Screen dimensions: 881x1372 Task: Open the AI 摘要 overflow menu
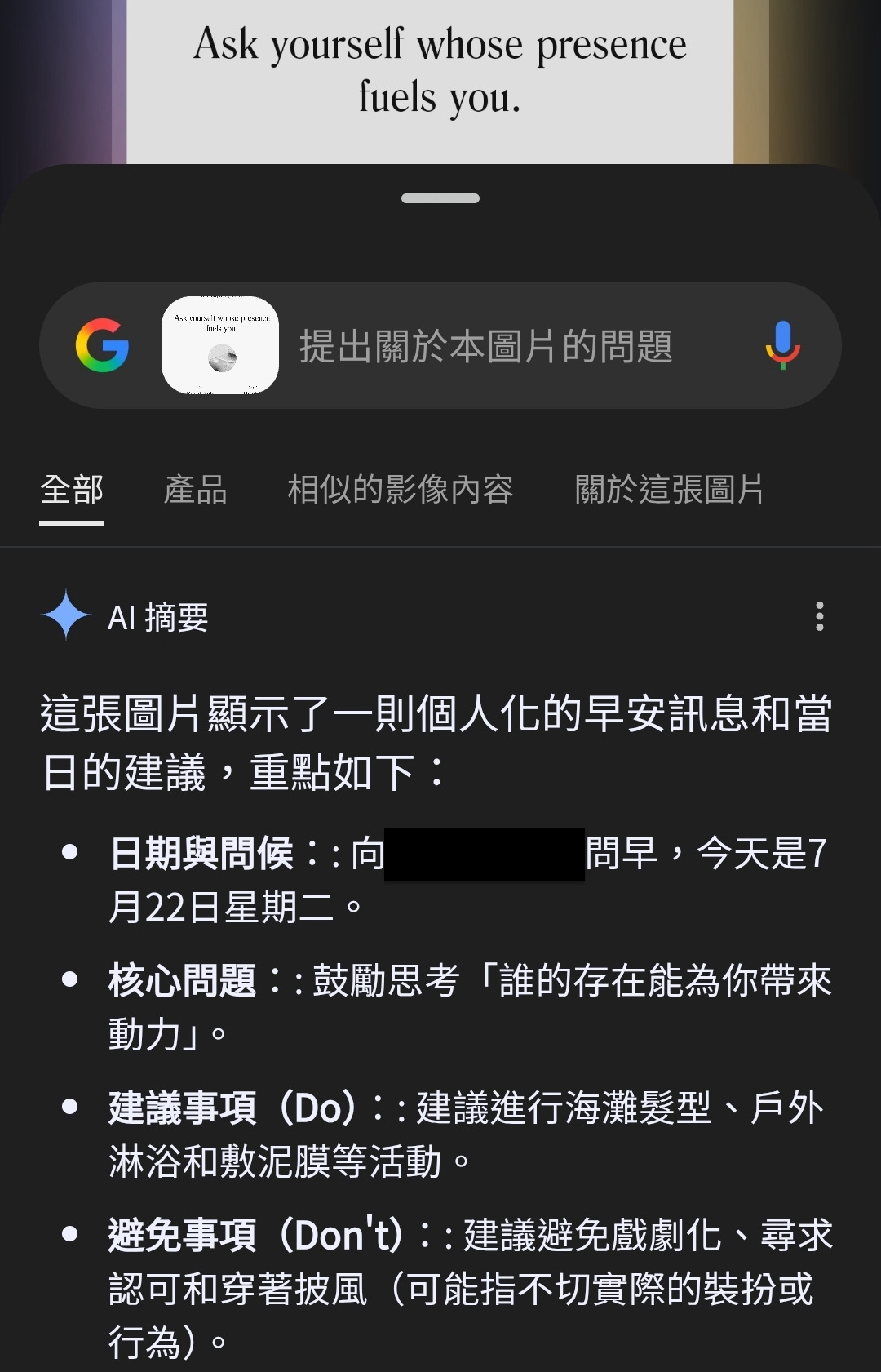coord(820,617)
